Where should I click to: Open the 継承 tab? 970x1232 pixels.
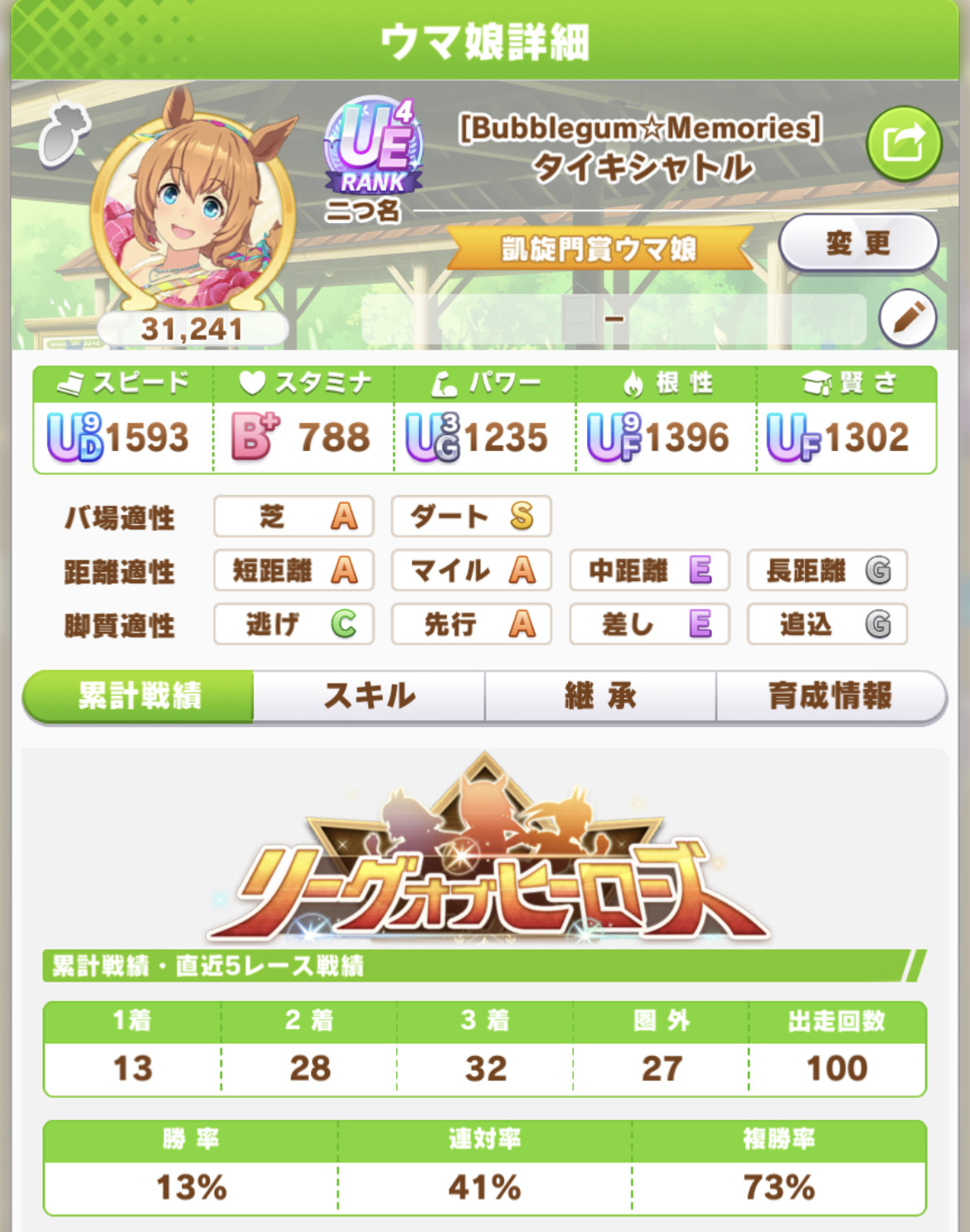[600, 696]
